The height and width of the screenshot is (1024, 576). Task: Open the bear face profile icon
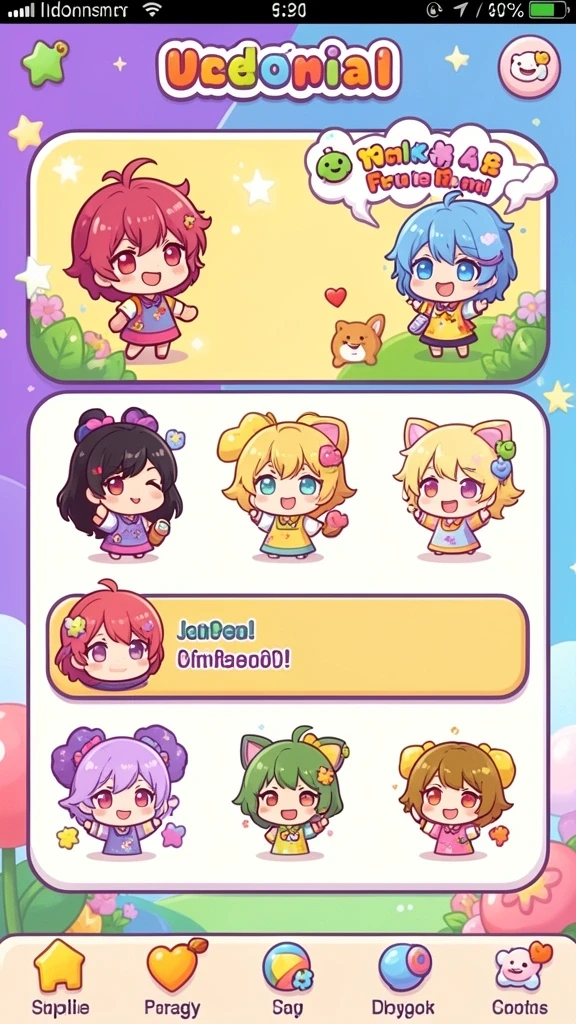(529, 67)
